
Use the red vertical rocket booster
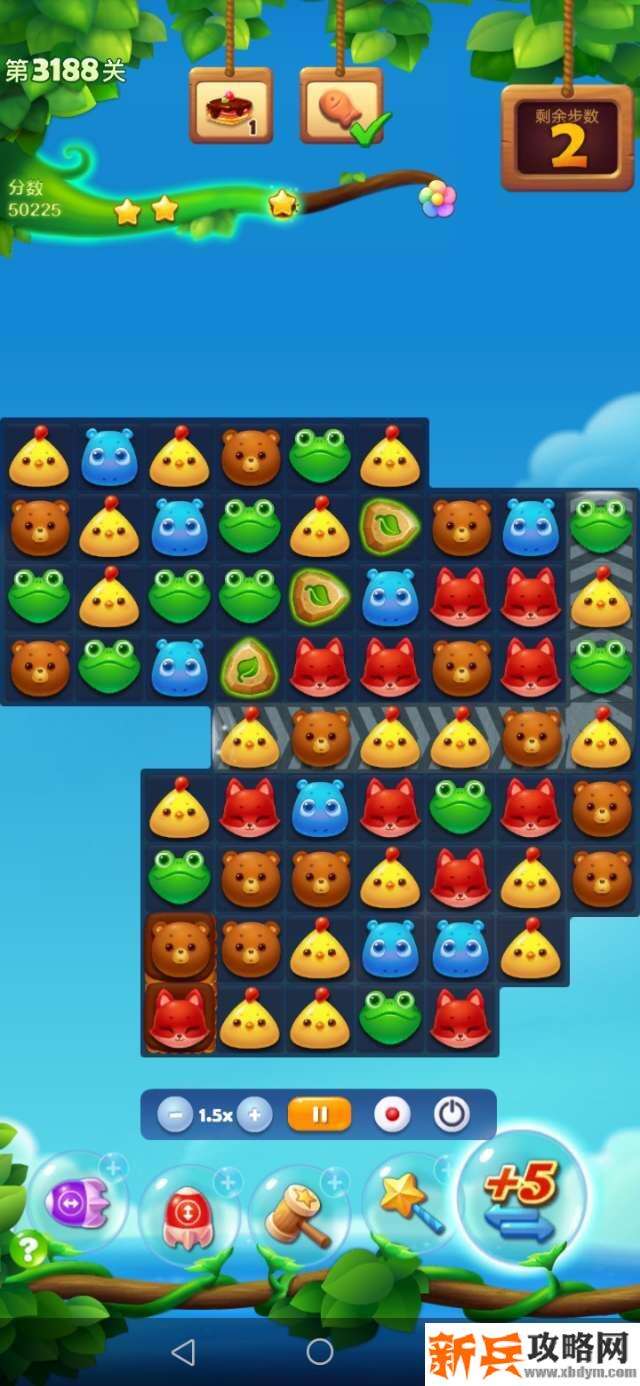point(188,1213)
